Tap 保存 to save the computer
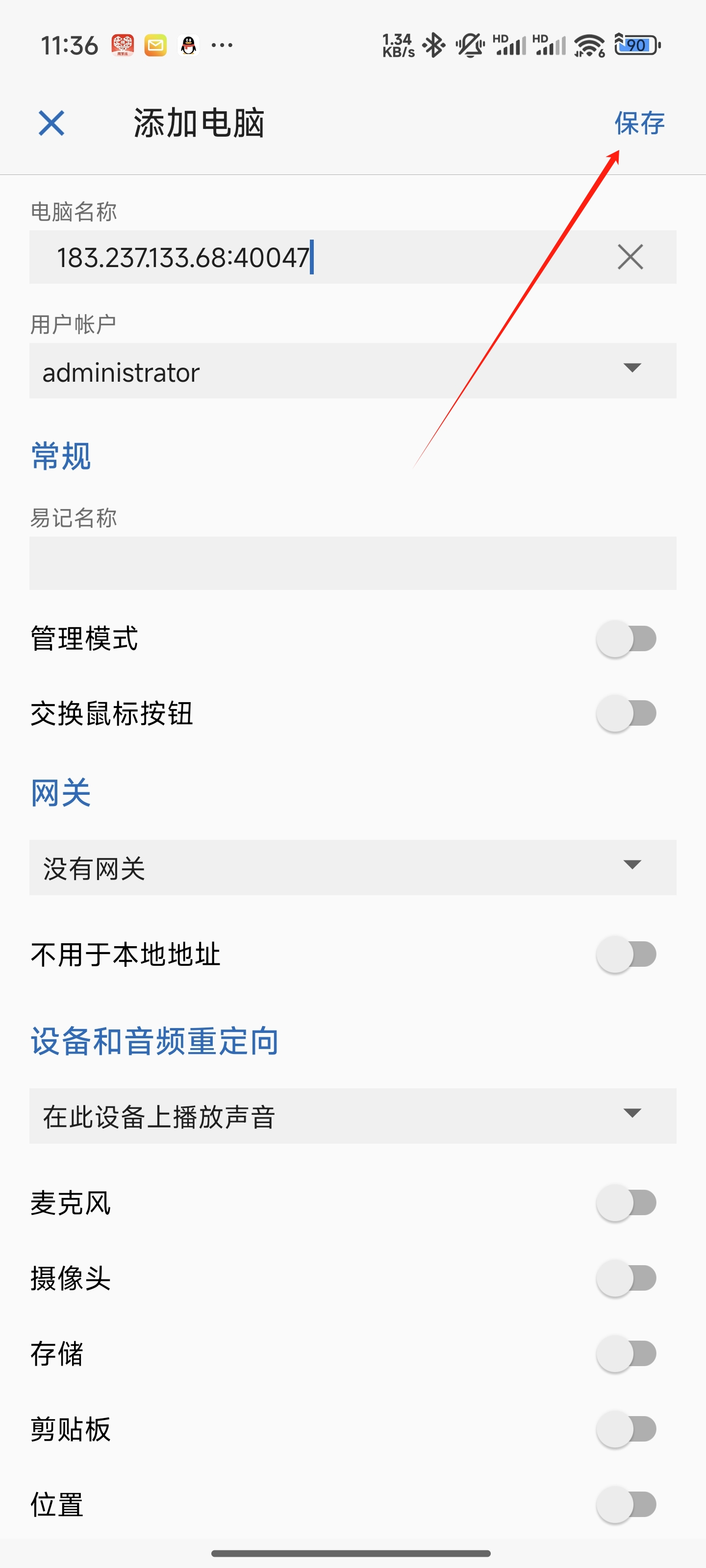This screenshot has width=706, height=1568. (x=639, y=123)
